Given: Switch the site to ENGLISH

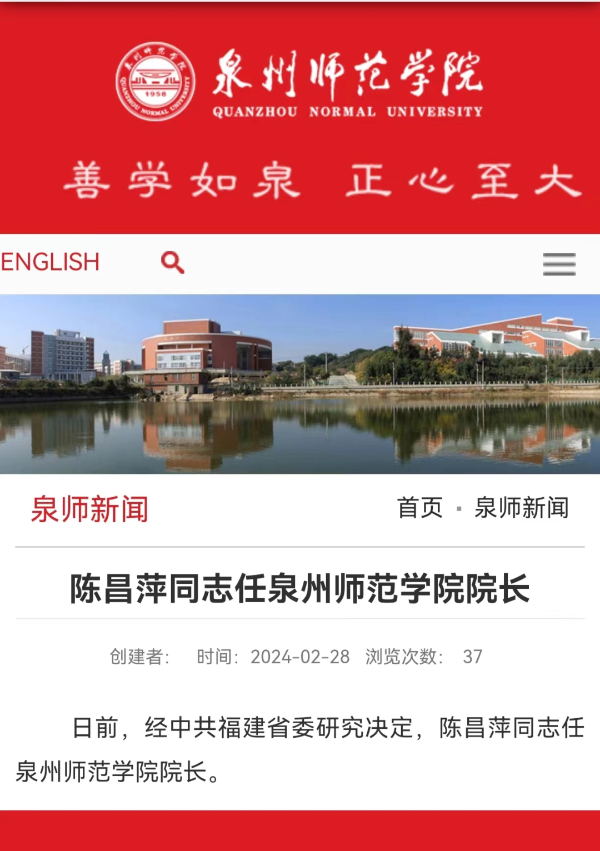Looking at the screenshot, I should (50, 263).
